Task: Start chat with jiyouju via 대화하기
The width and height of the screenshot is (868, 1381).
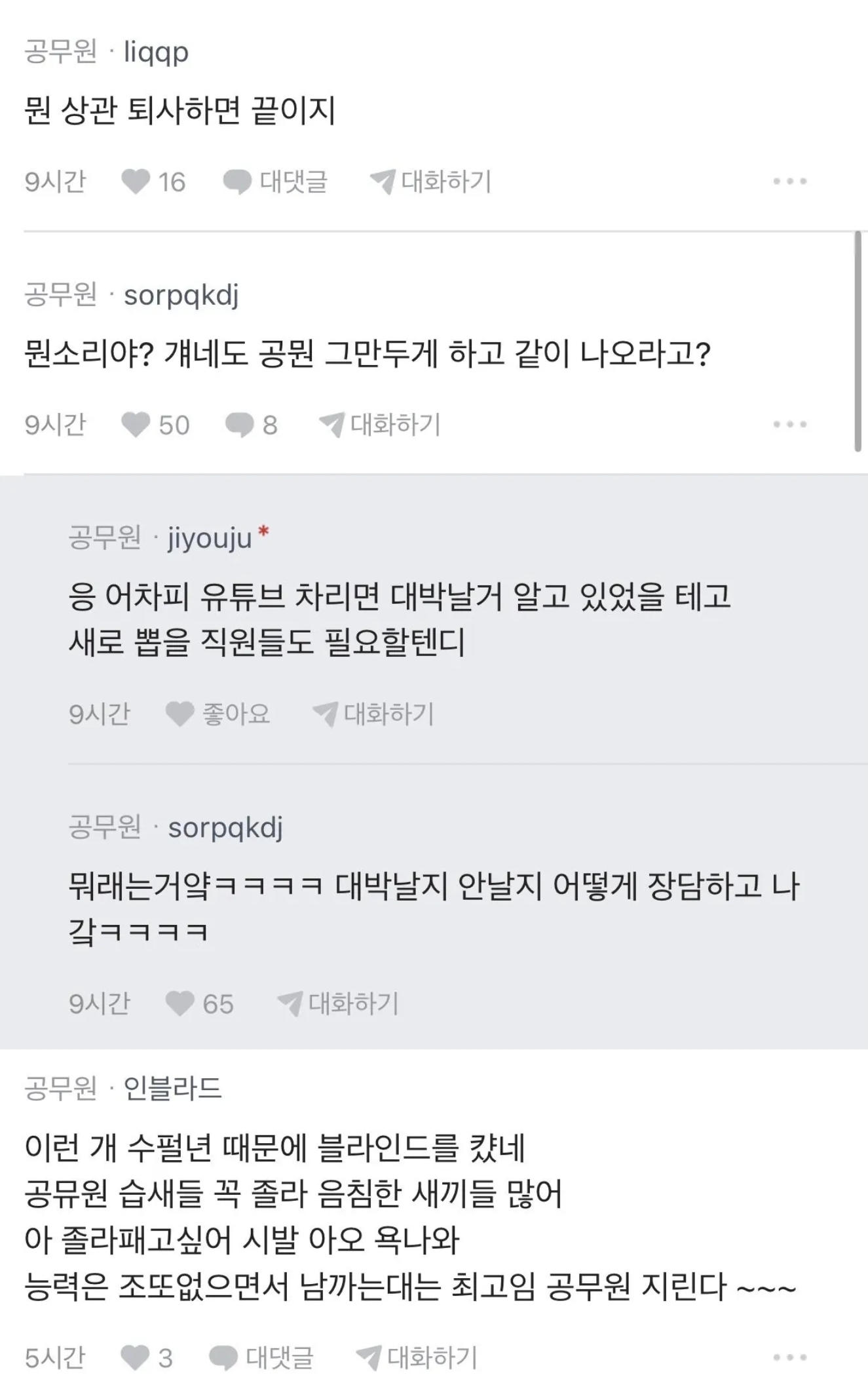Action: coord(373,714)
